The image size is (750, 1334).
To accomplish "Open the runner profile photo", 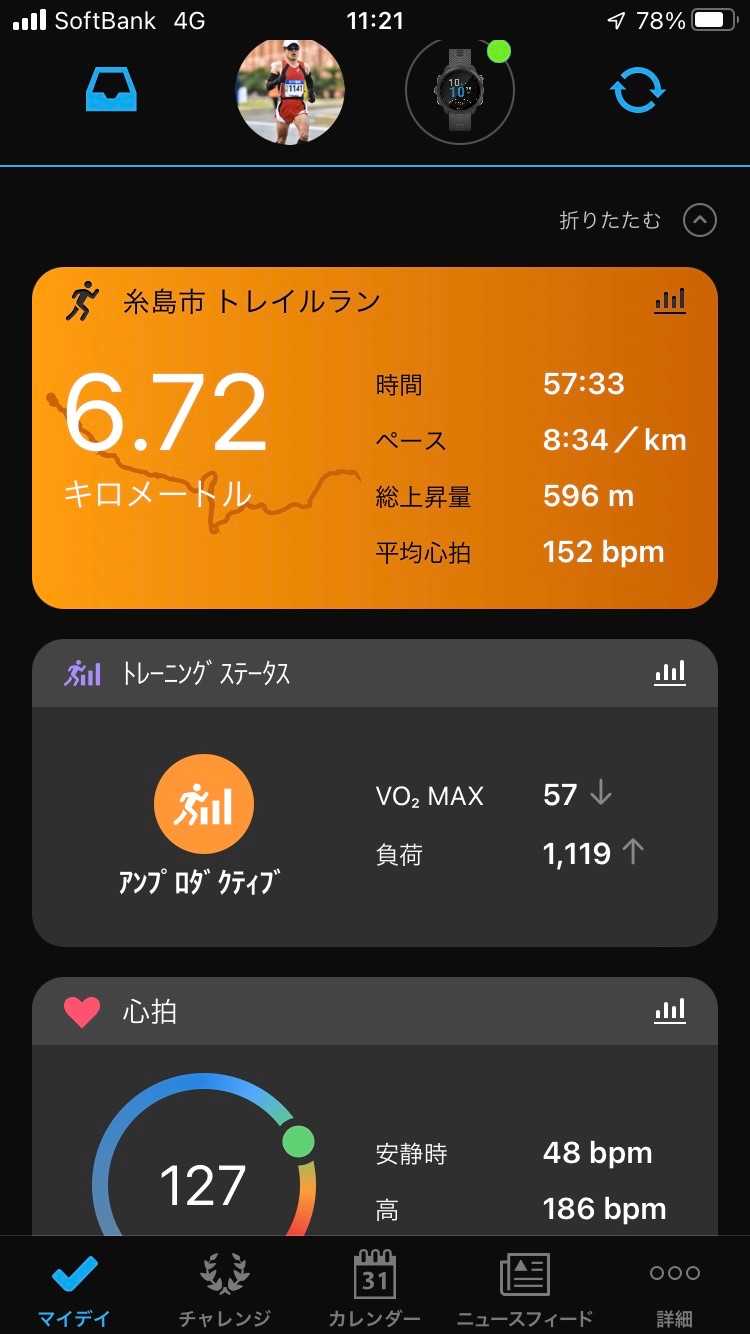I will [x=290, y=92].
